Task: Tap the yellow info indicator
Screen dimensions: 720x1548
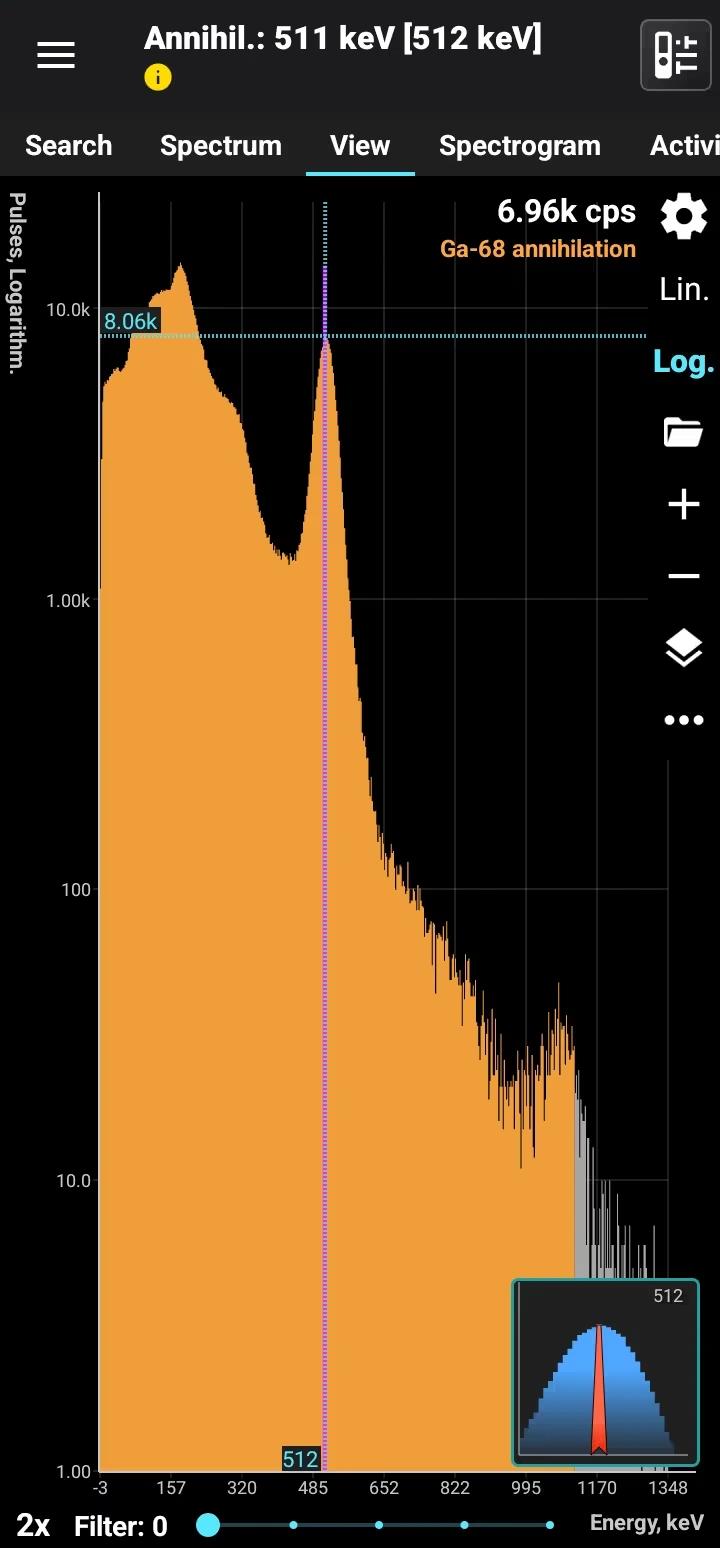Action: click(158, 77)
